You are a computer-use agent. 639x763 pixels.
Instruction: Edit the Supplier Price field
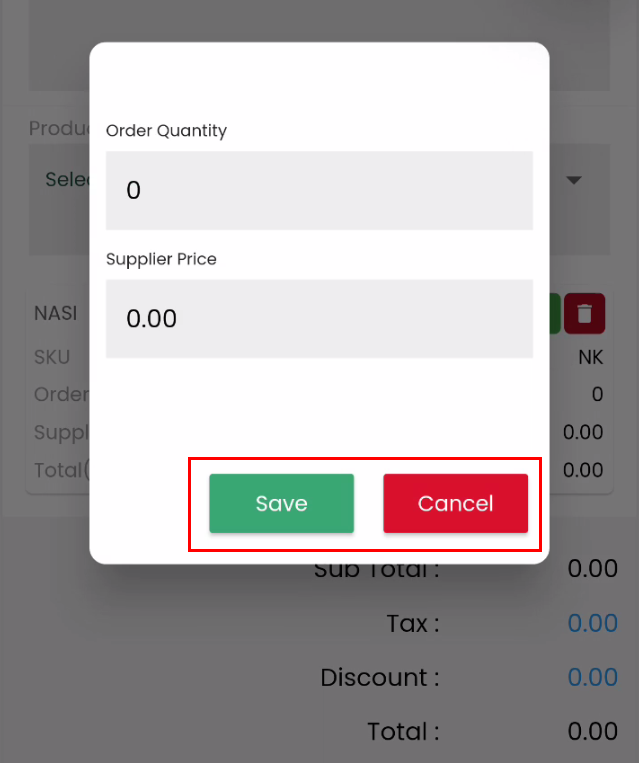click(x=319, y=318)
